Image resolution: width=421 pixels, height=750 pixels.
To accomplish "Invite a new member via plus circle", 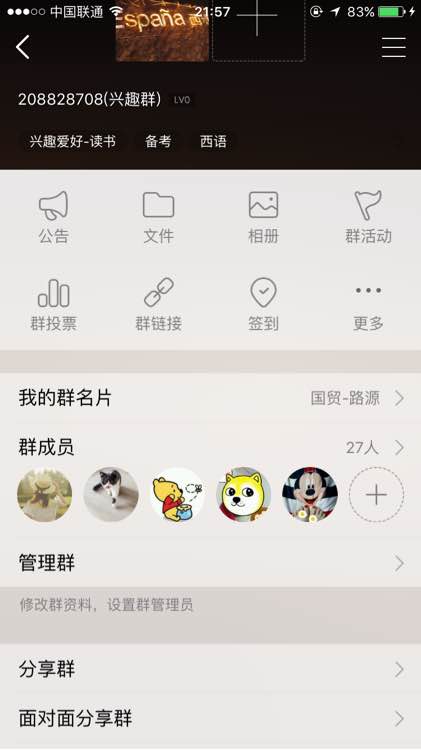I will tap(377, 495).
